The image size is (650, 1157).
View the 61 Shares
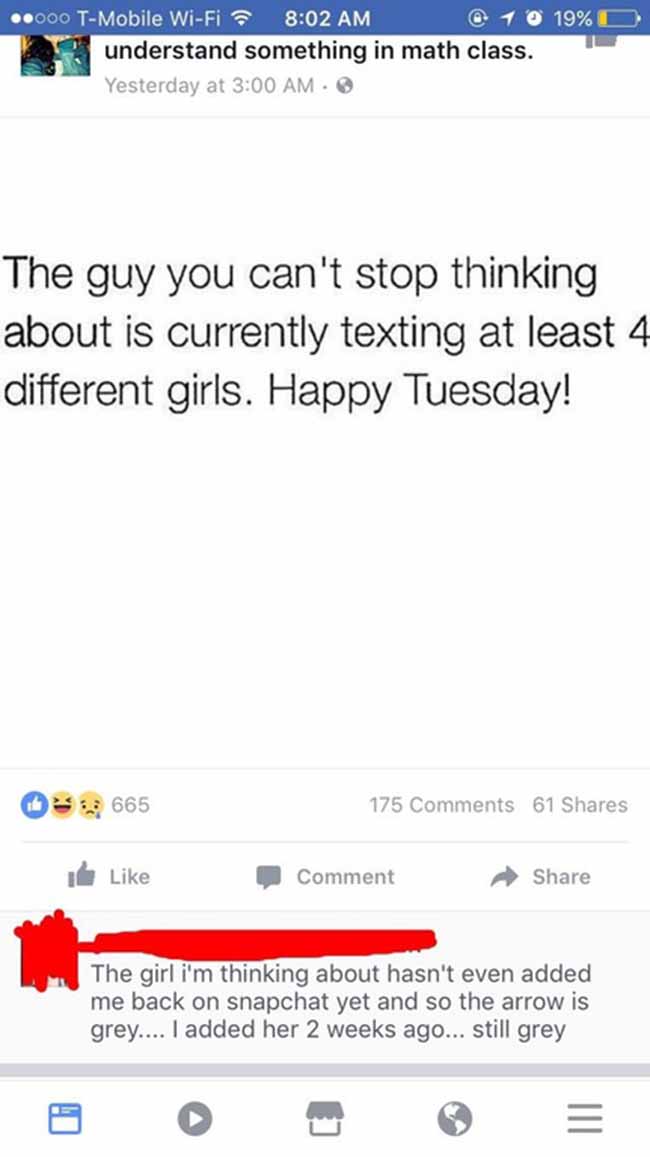[580, 804]
